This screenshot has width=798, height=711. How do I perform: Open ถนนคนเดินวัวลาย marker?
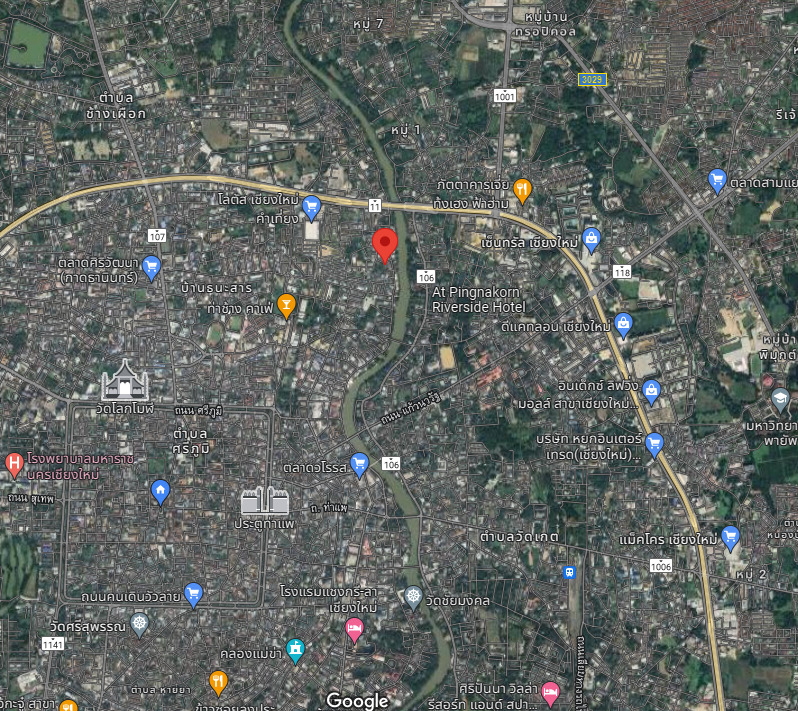(x=195, y=595)
